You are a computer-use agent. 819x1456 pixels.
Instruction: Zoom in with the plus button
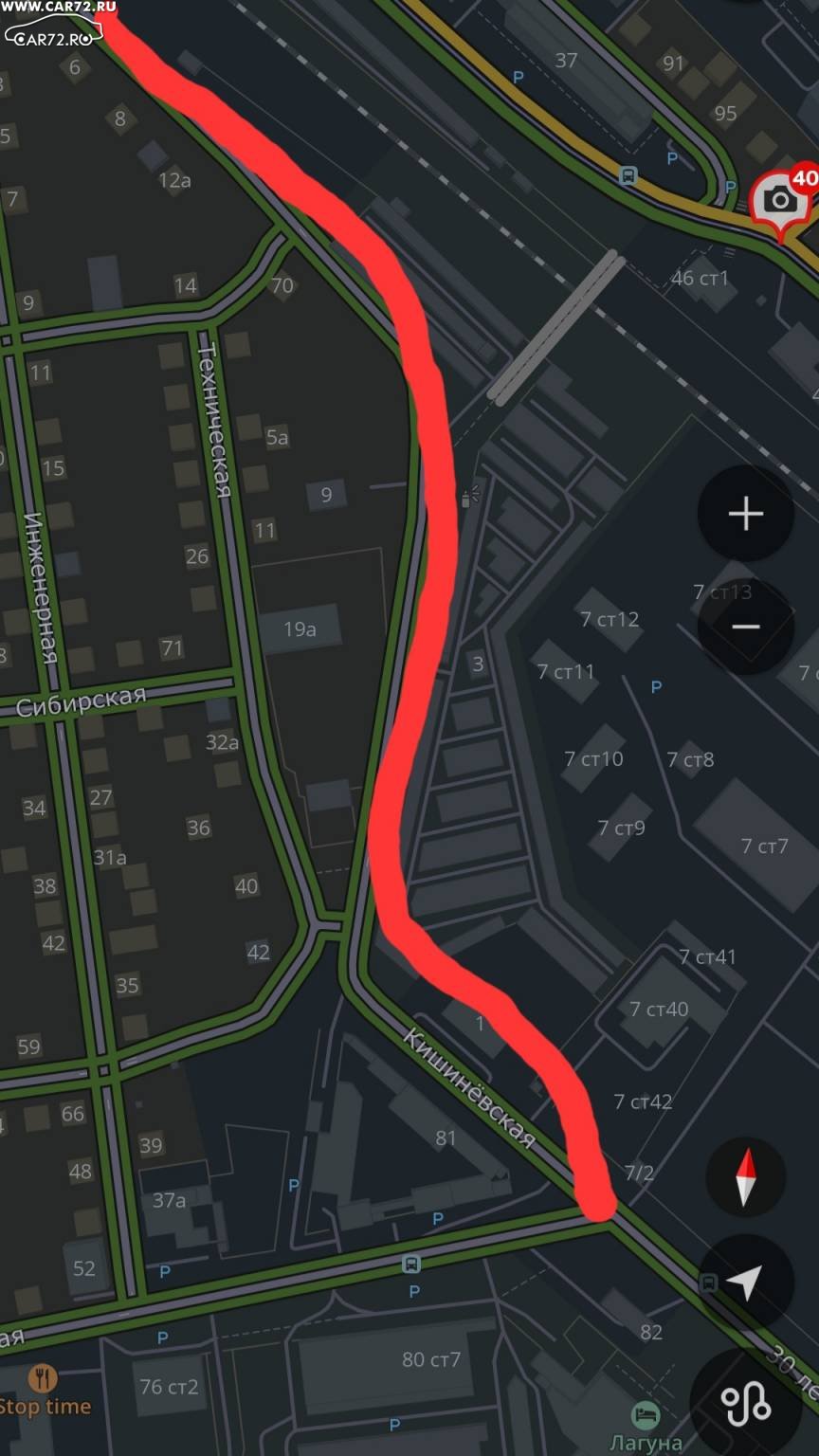coord(746,513)
